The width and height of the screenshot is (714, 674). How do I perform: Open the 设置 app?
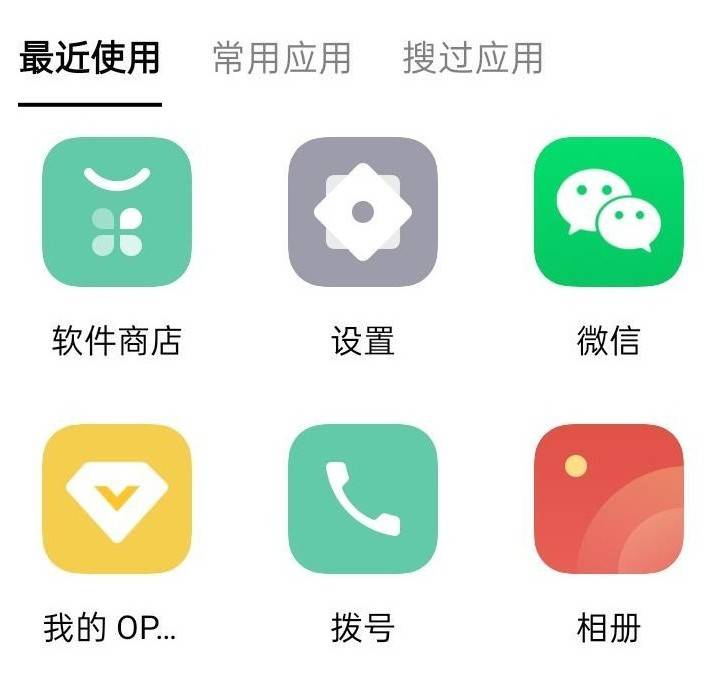[x=362, y=212]
